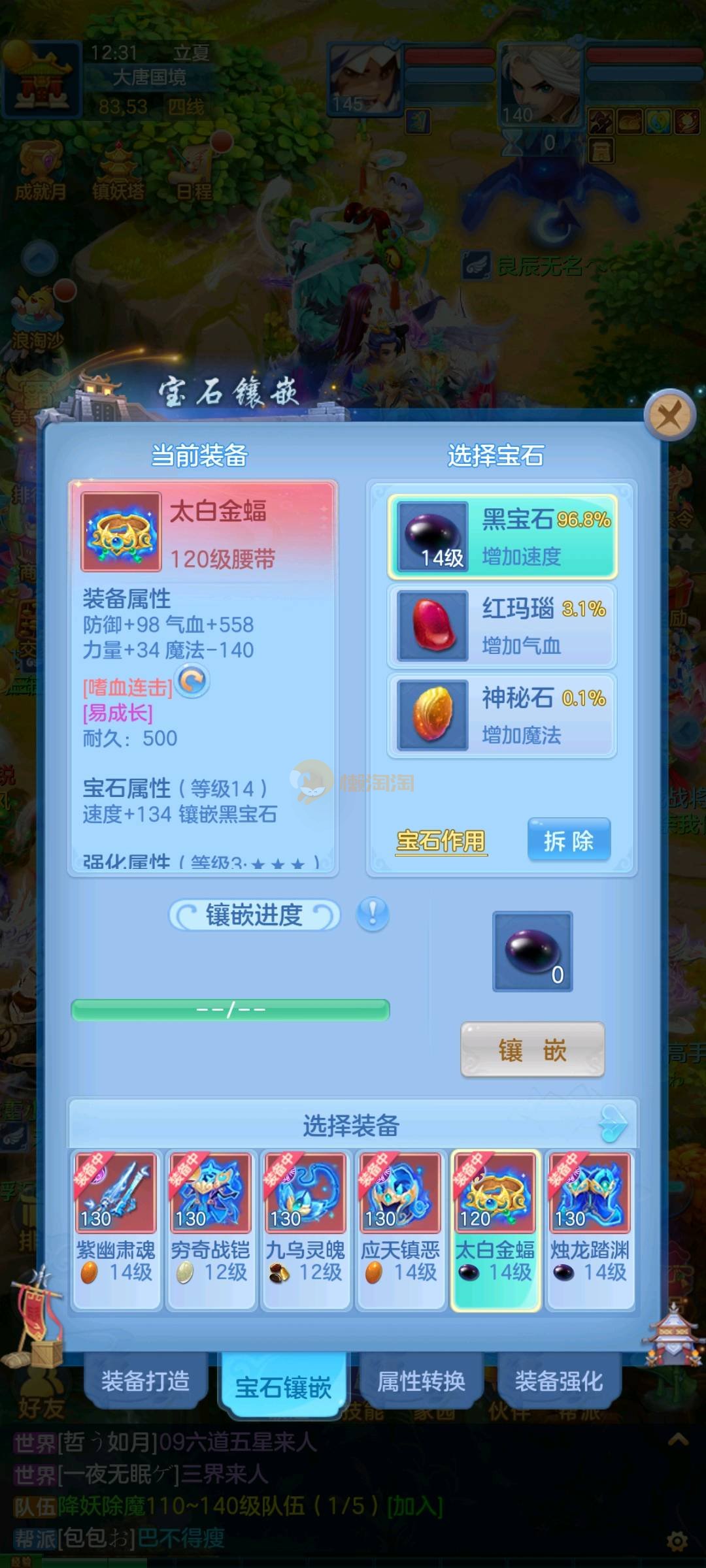Image resolution: width=706 pixels, height=1568 pixels.
Task: Pick the 神秘石 gem
Action: pos(502,715)
